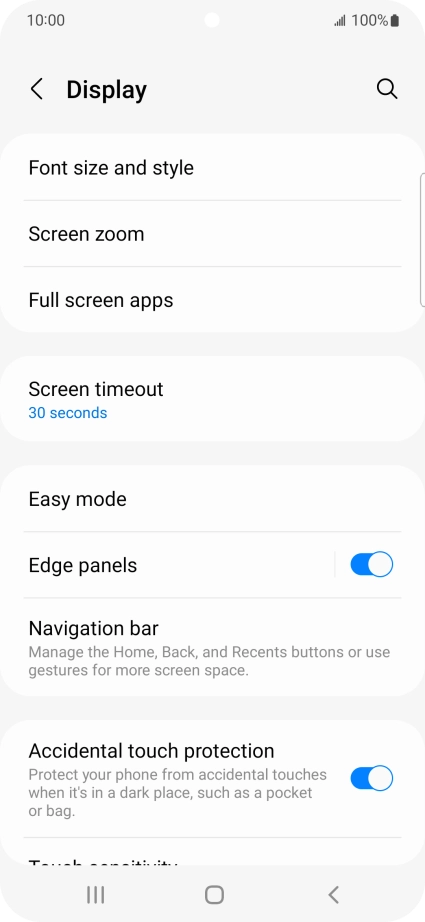Open Edge panels settings

click(167, 564)
